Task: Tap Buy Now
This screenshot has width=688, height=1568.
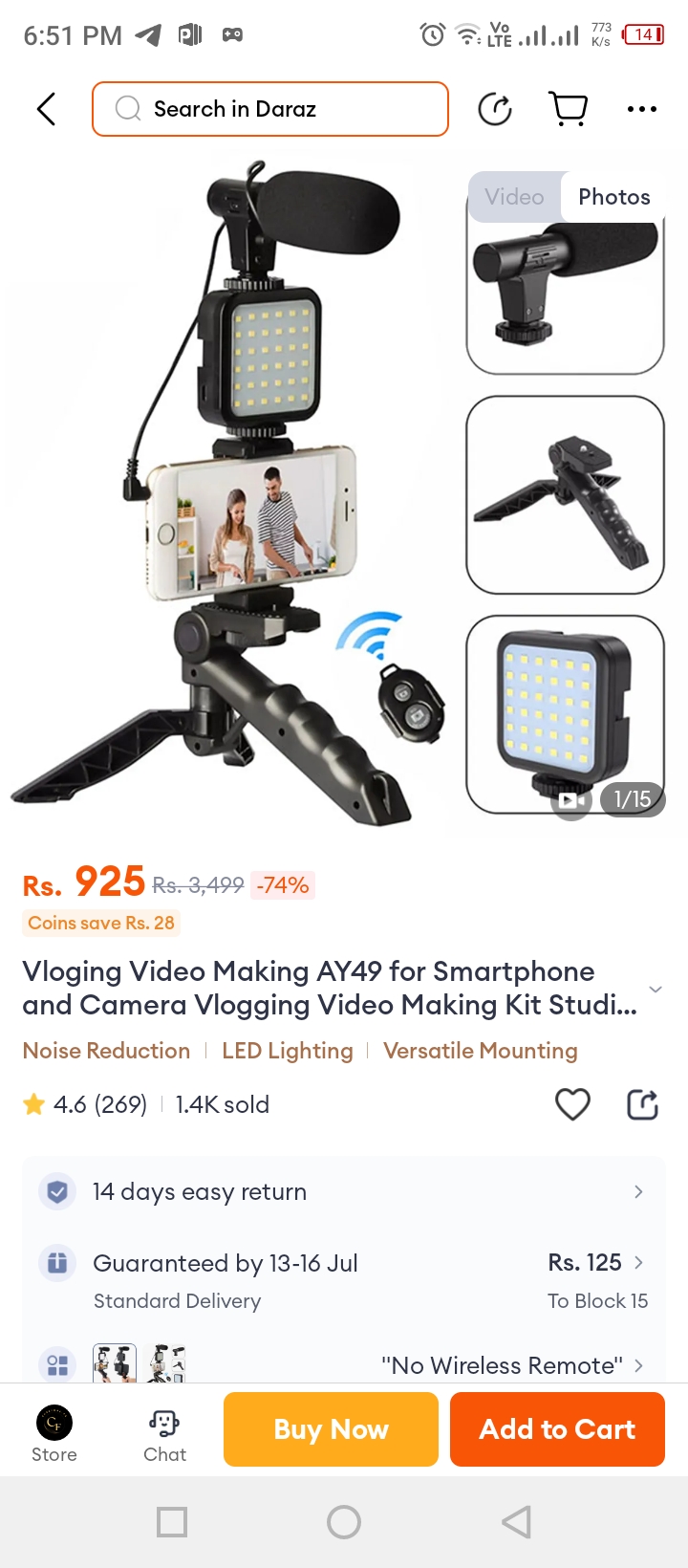Action: (331, 1429)
